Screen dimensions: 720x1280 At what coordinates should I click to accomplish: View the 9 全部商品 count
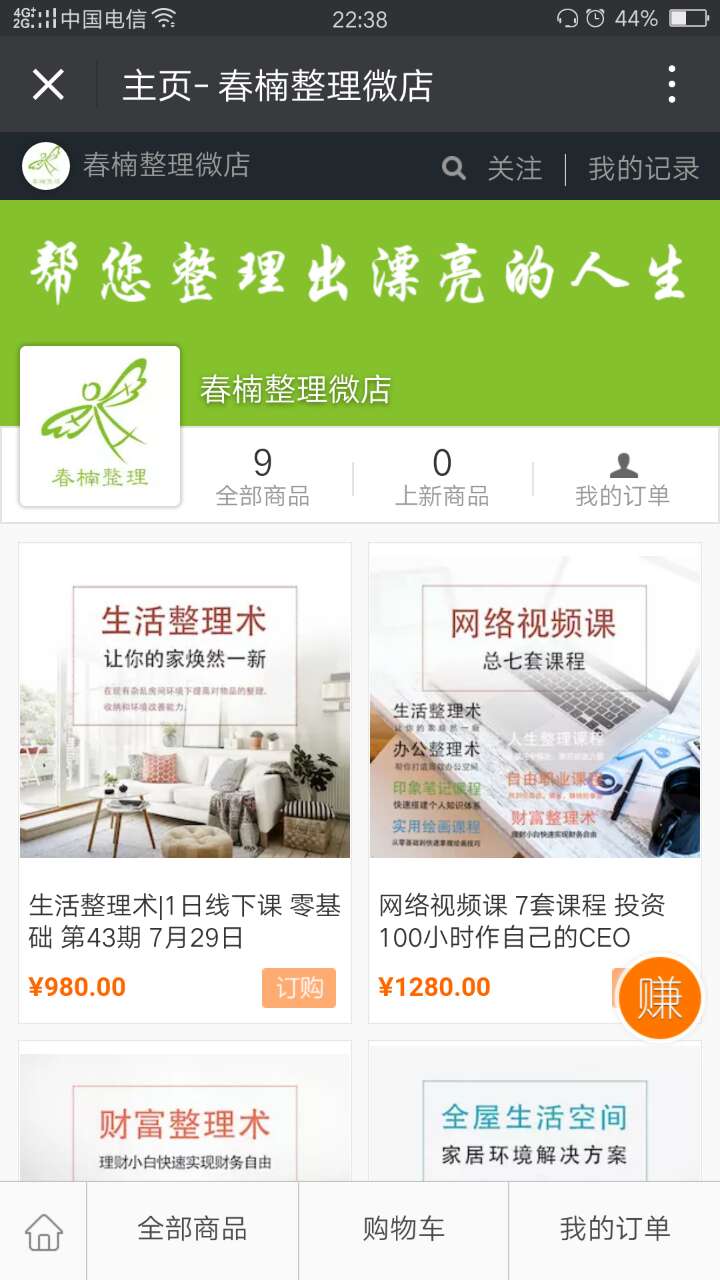click(x=263, y=477)
